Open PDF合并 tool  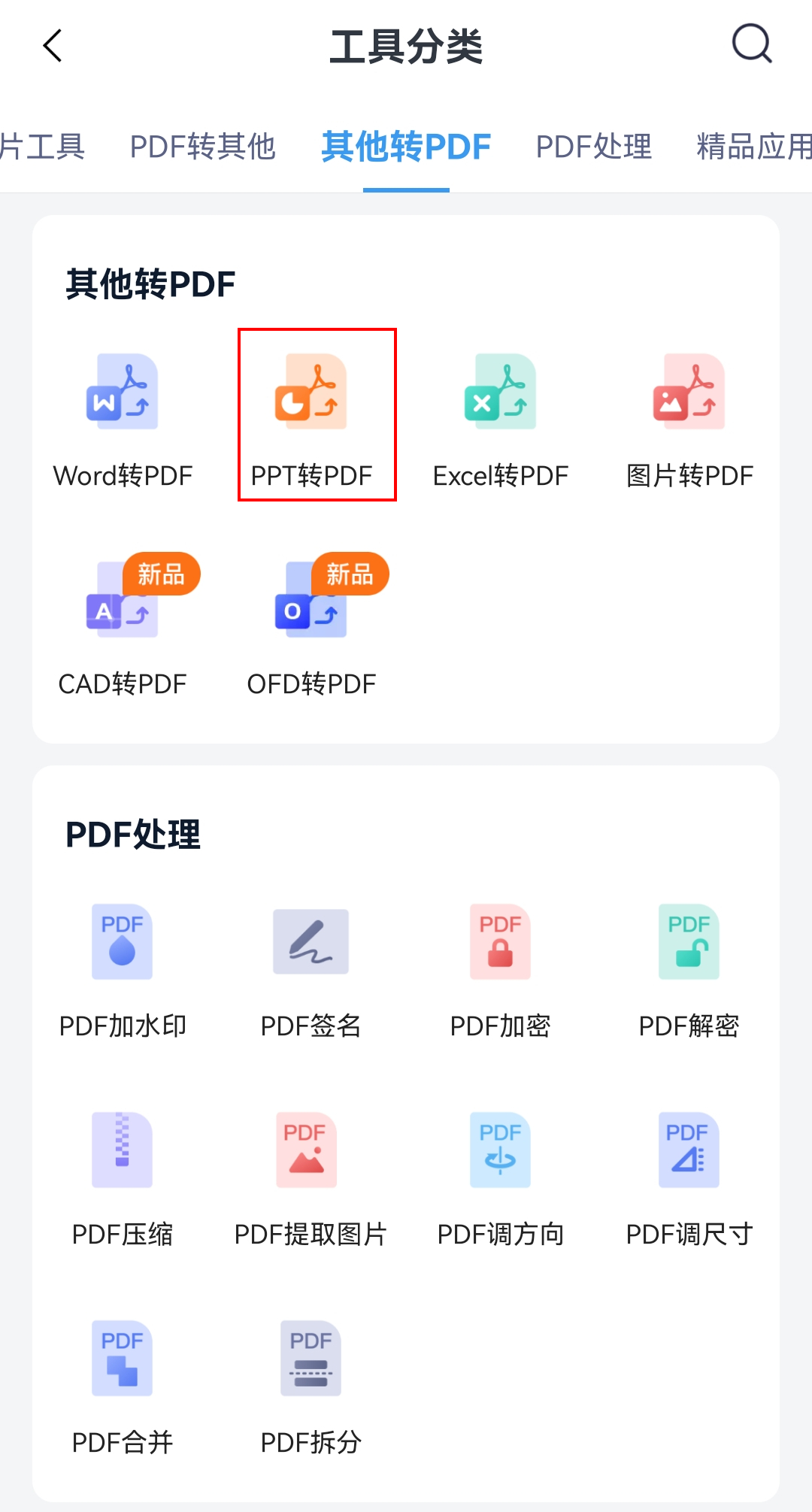[123, 1385]
